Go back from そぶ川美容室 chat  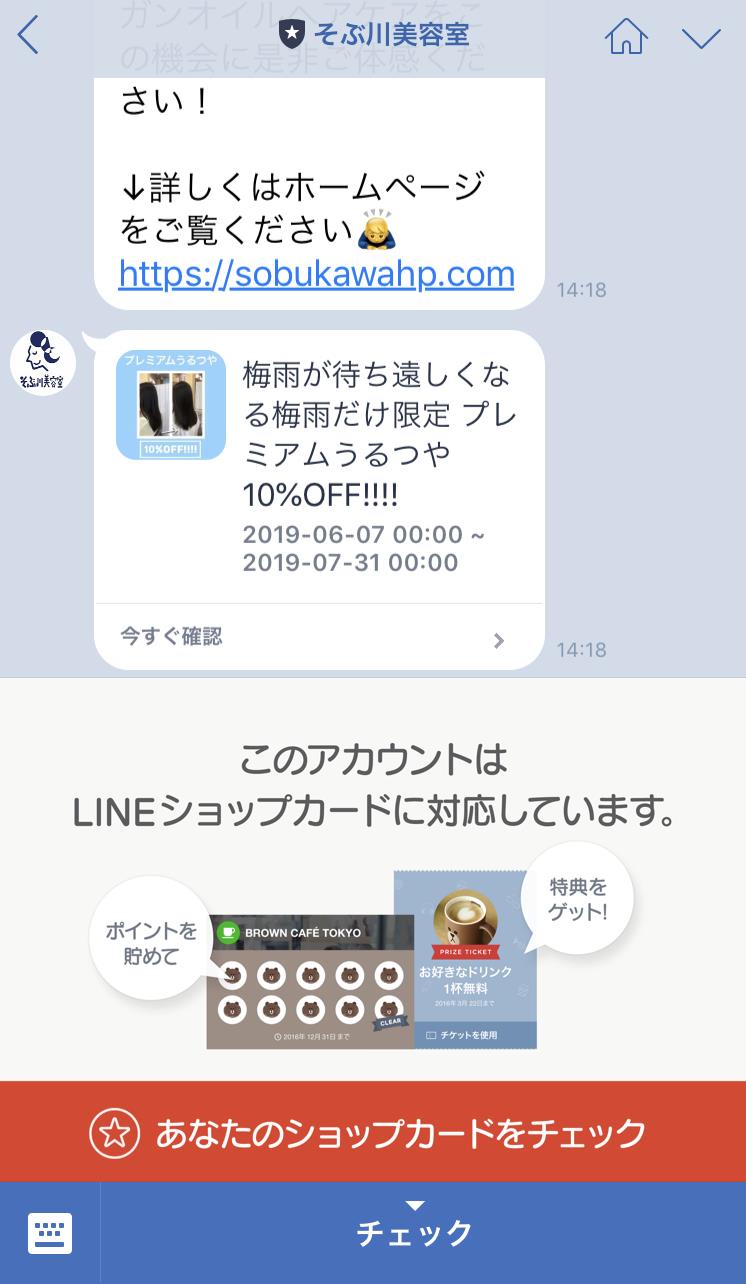29,37
